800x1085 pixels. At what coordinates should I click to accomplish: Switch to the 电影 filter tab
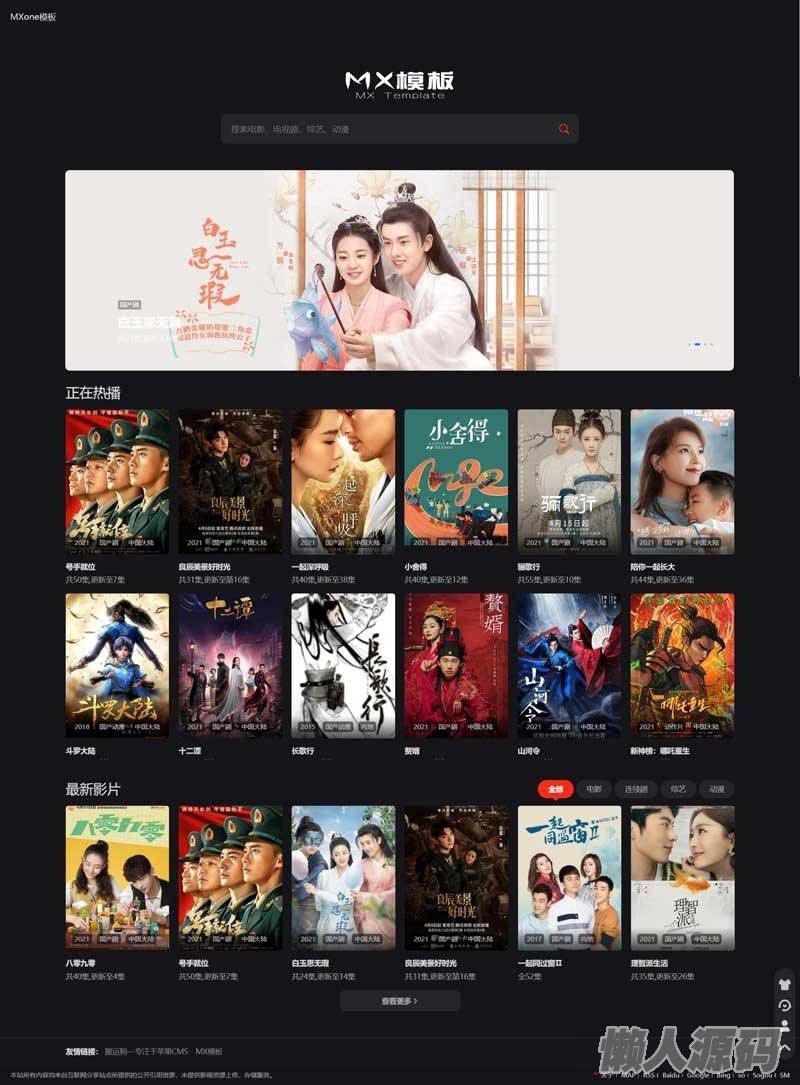[594, 789]
